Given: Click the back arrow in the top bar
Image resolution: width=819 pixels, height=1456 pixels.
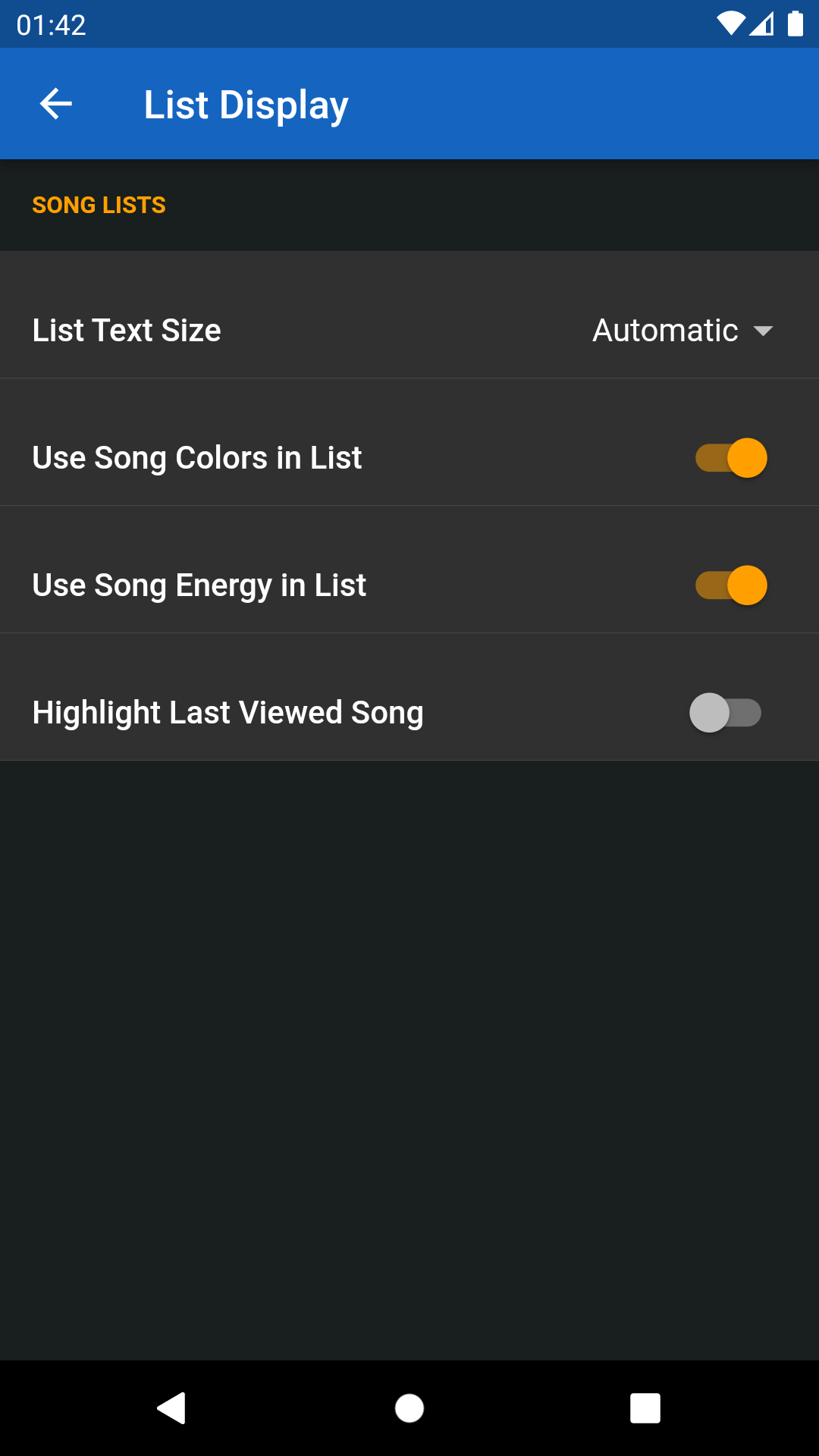Looking at the screenshot, I should (x=55, y=104).
